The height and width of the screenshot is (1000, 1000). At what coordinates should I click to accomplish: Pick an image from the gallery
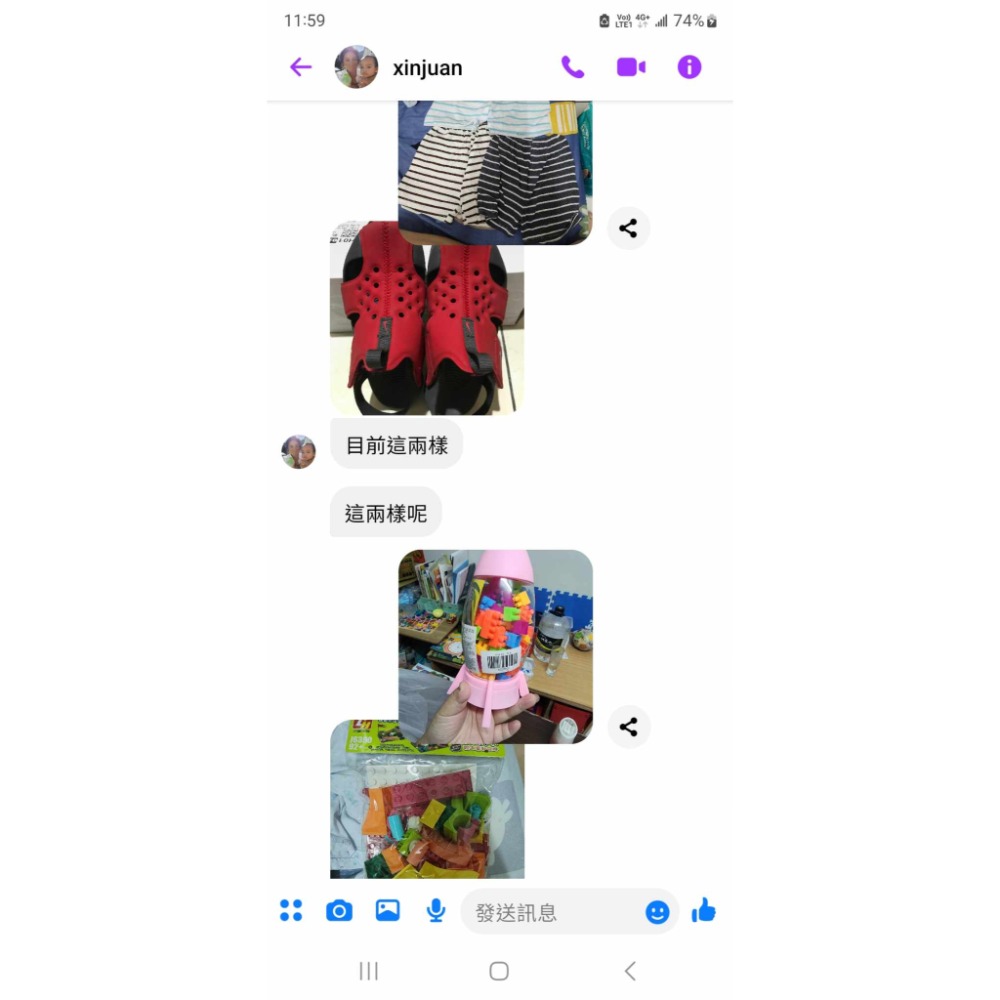[387, 910]
